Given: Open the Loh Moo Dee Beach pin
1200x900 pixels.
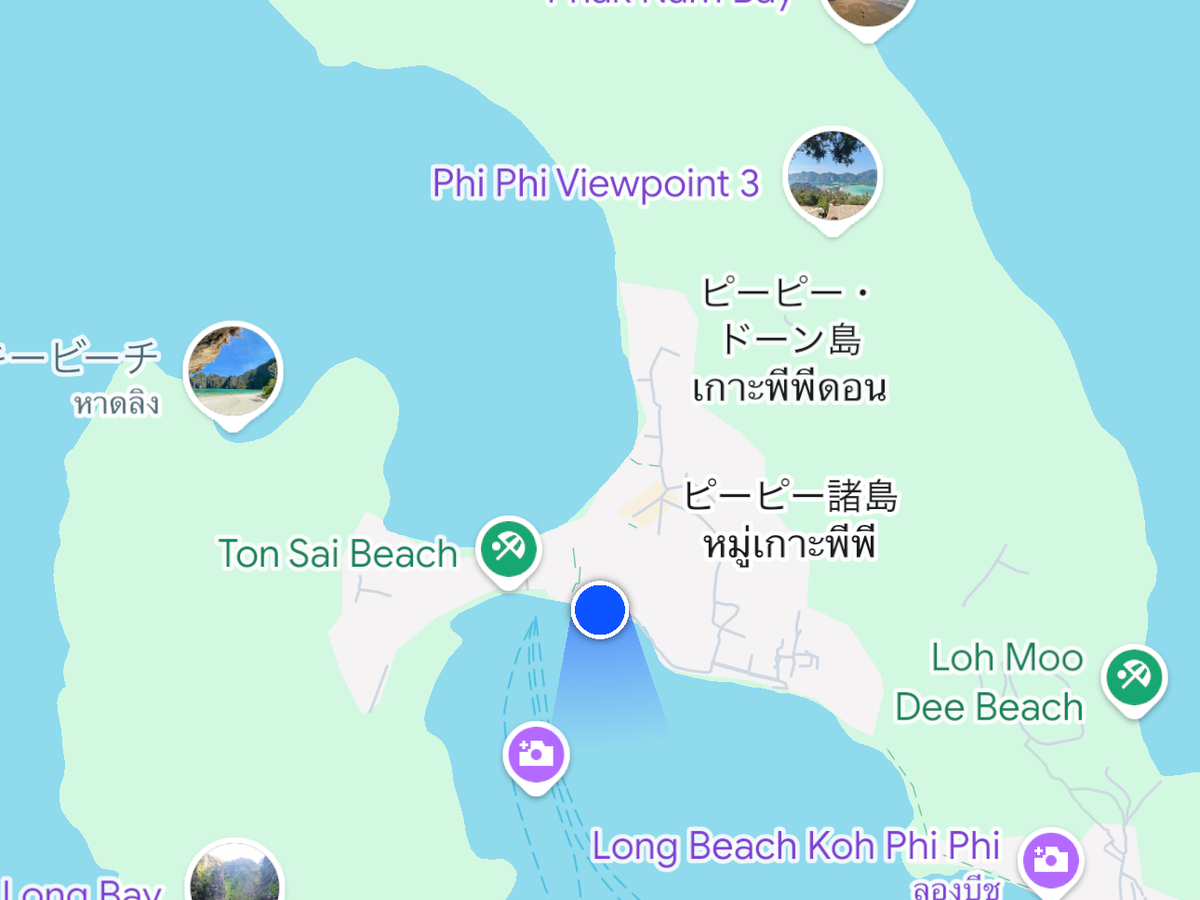Looking at the screenshot, I should 1134,678.
